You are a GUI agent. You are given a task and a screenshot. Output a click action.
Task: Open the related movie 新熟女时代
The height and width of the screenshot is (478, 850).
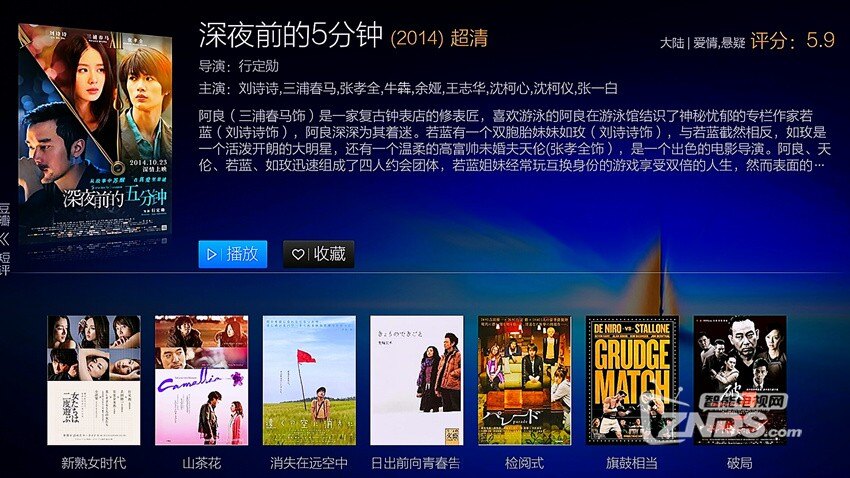point(94,380)
